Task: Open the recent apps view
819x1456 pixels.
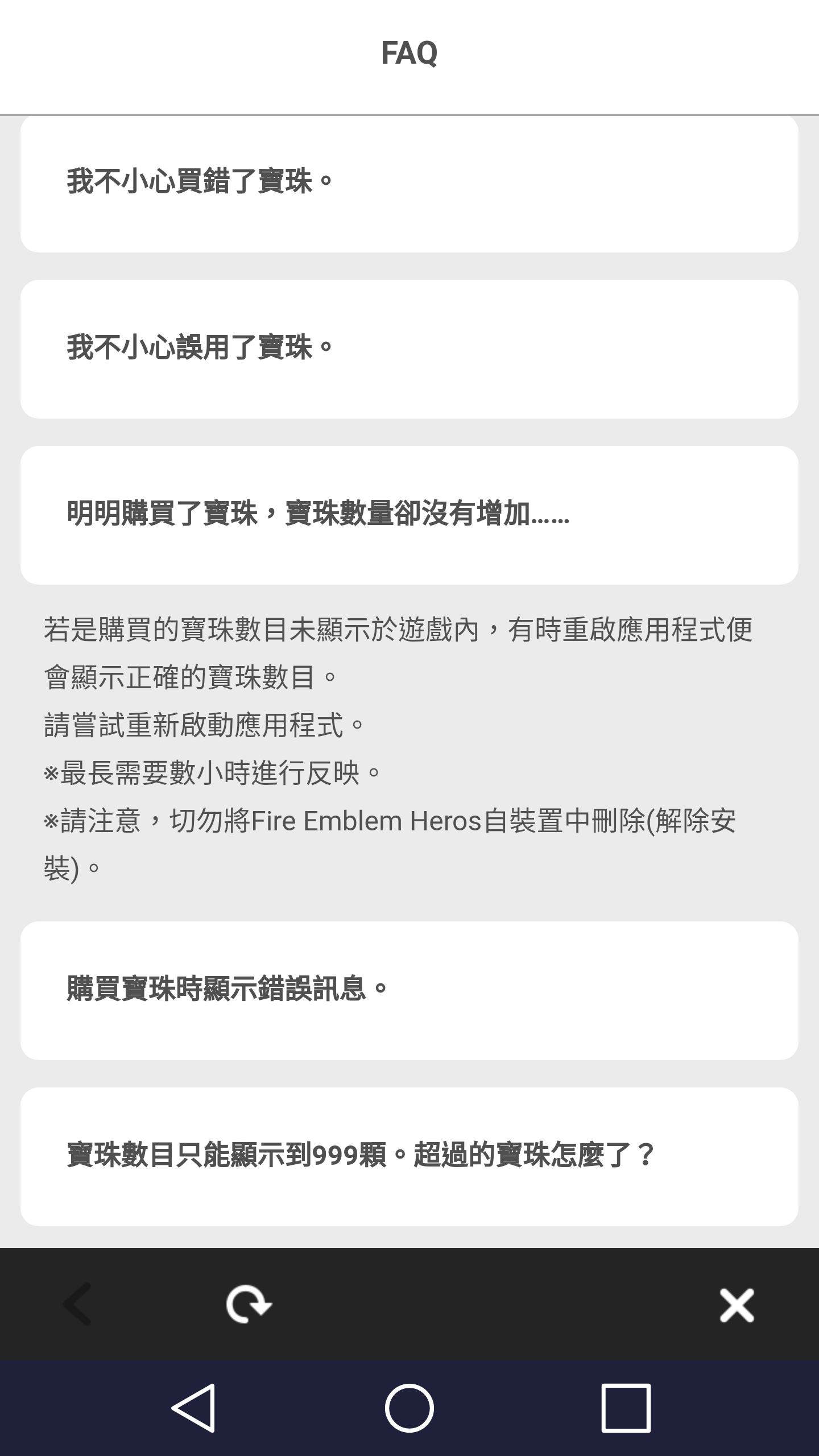Action: (x=626, y=1408)
